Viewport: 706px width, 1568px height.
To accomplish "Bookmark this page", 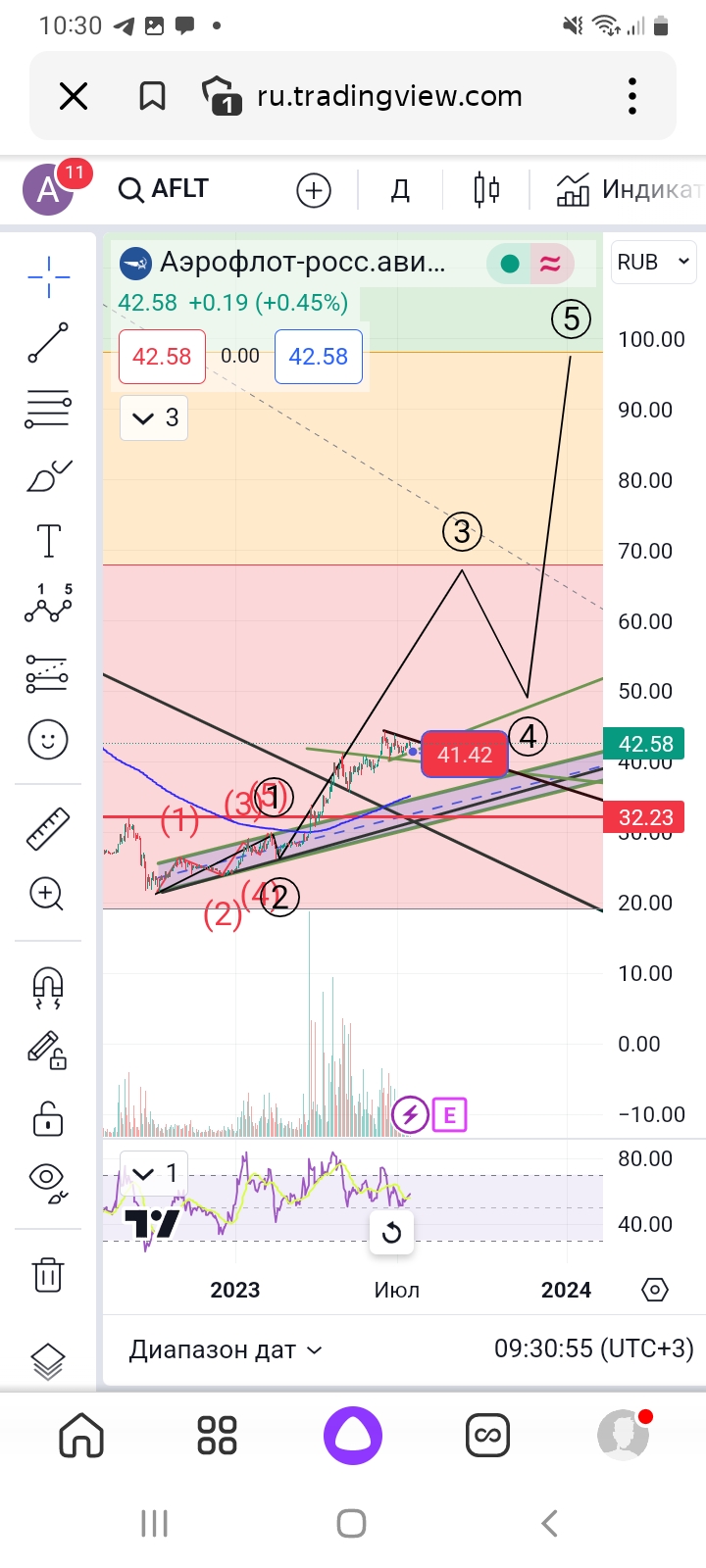I will tap(152, 96).
